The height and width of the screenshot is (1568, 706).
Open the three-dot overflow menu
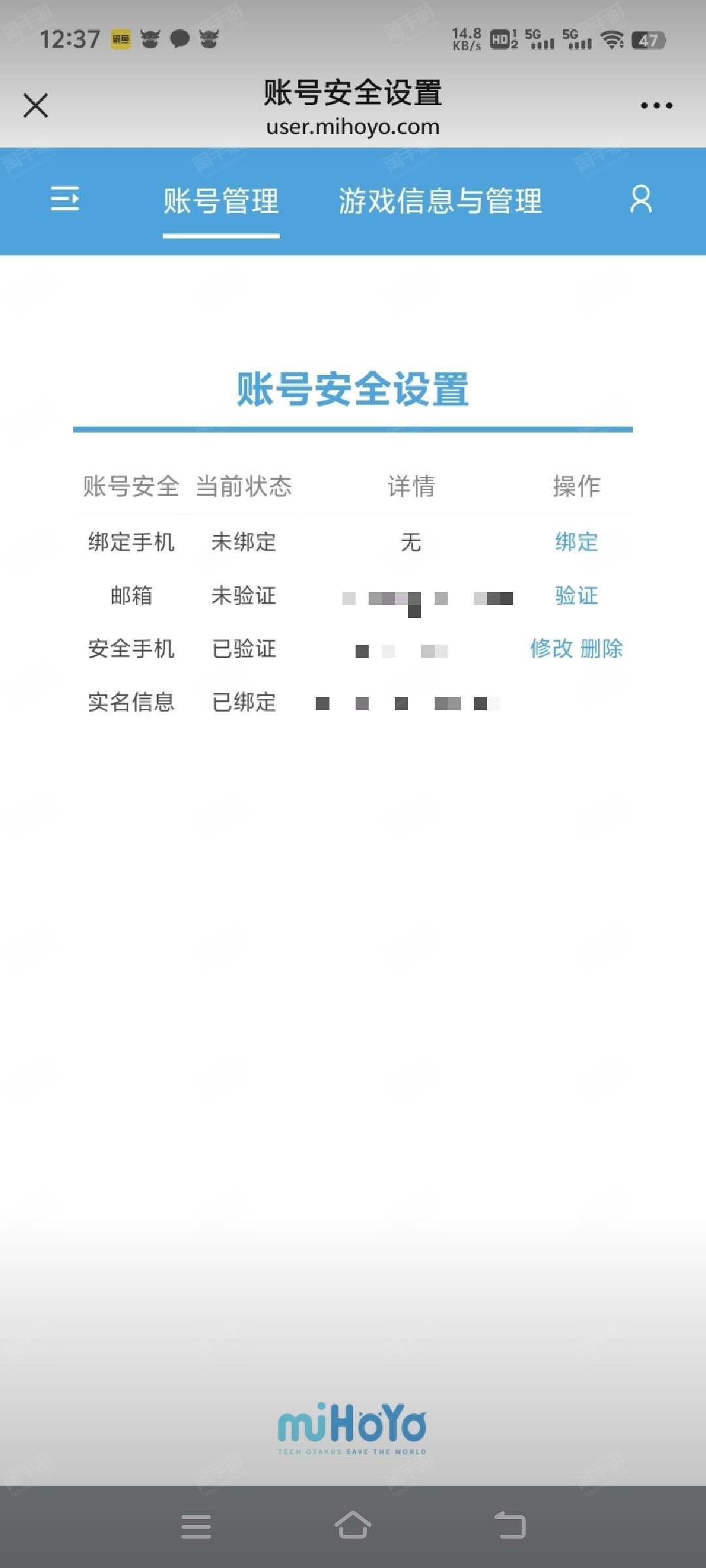tap(656, 105)
